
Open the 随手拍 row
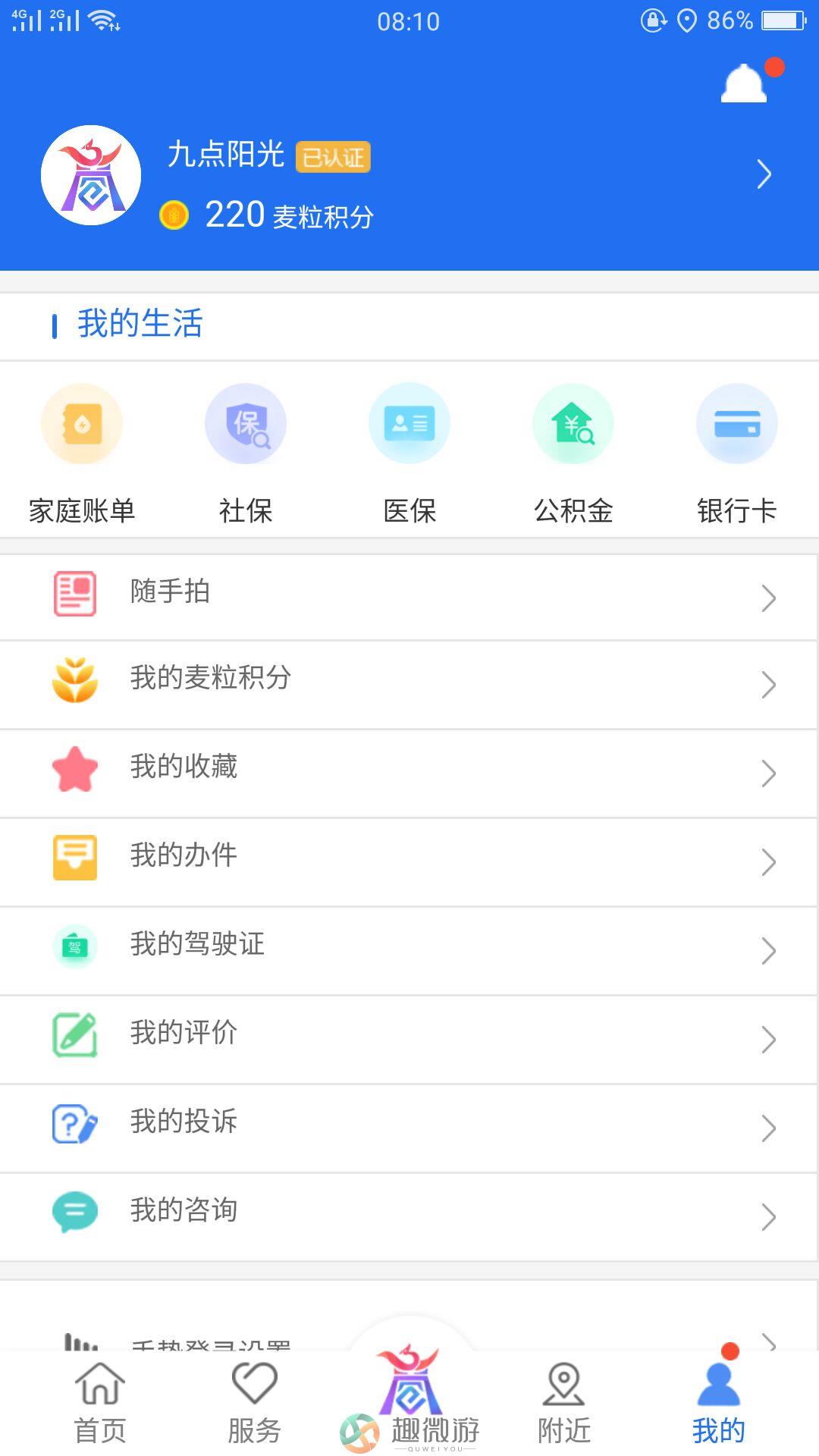pos(409,598)
